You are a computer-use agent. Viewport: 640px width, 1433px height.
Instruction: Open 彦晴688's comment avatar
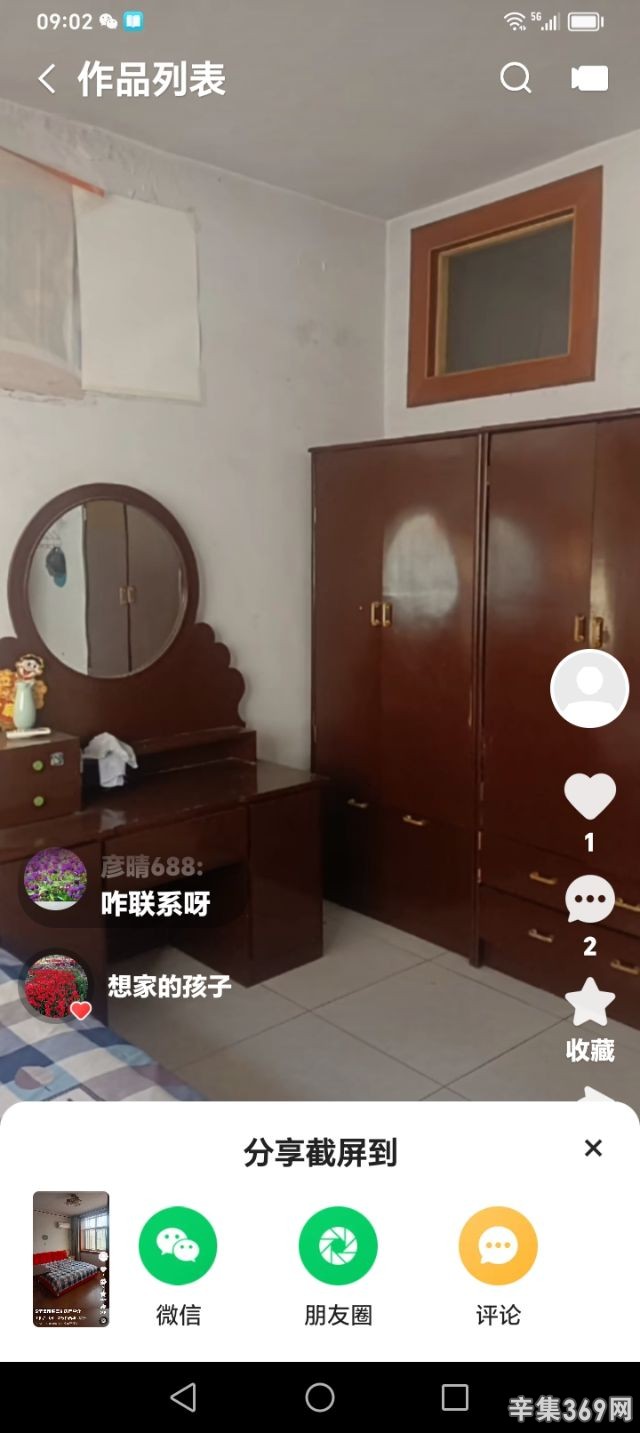(x=55, y=878)
